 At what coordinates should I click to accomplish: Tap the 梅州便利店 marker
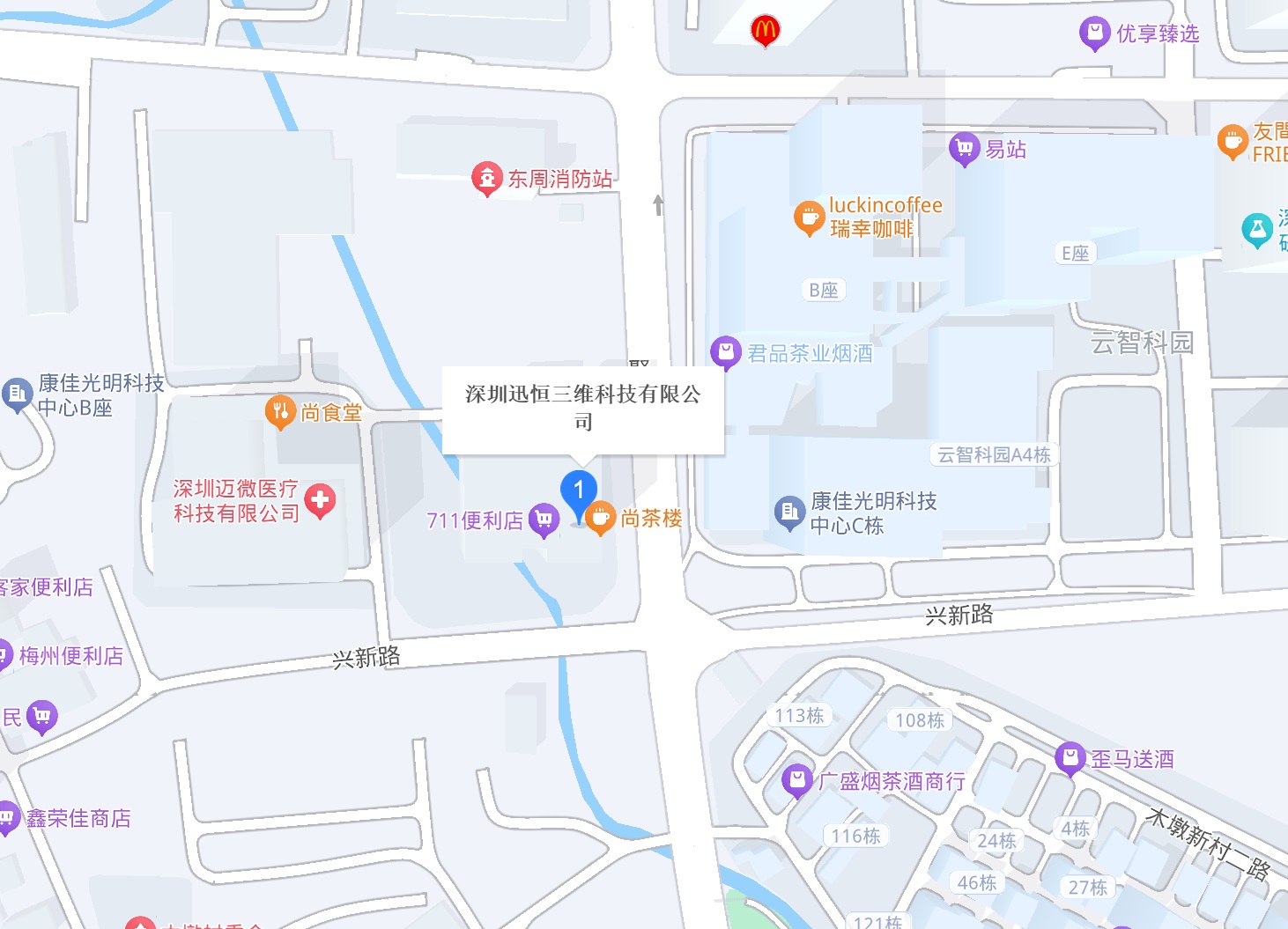click(x=5, y=656)
